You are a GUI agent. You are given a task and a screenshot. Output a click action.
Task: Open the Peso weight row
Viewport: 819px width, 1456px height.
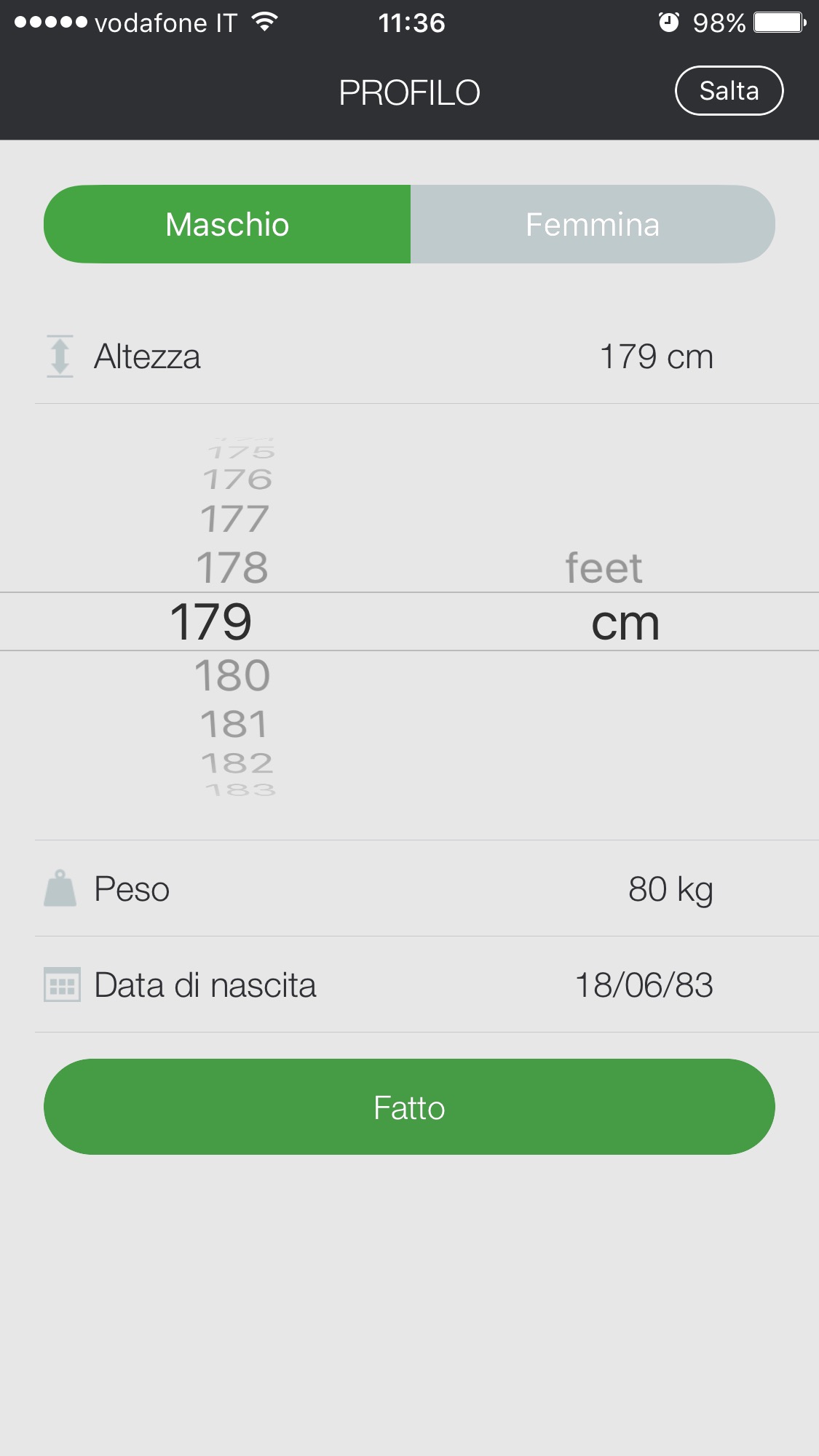coord(409,889)
